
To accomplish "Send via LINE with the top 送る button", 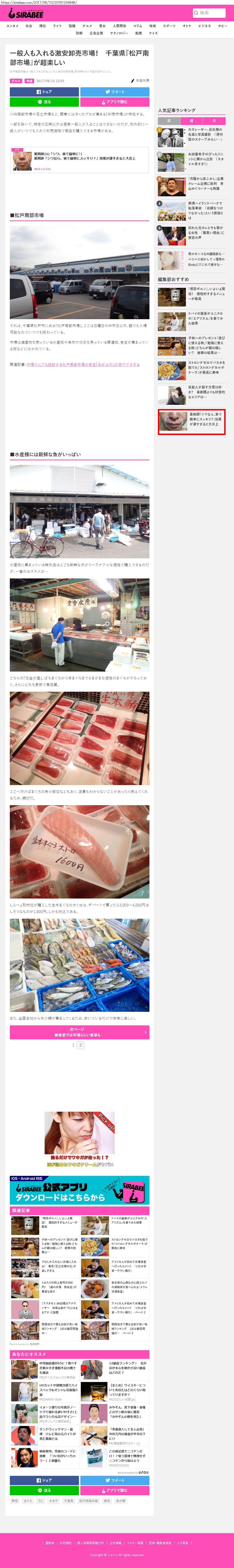I will [44, 102].
